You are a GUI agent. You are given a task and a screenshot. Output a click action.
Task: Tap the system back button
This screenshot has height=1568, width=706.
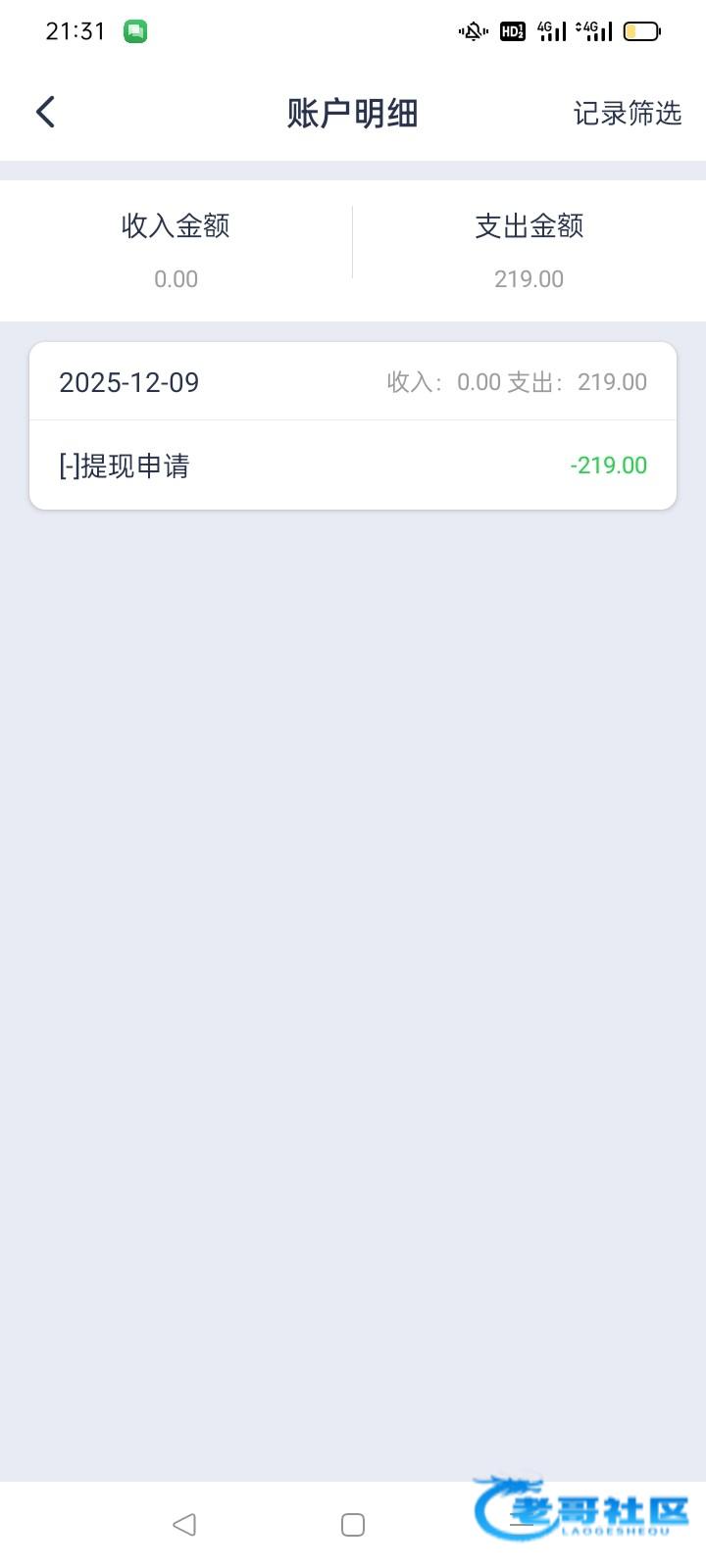pyautogui.click(x=184, y=1524)
